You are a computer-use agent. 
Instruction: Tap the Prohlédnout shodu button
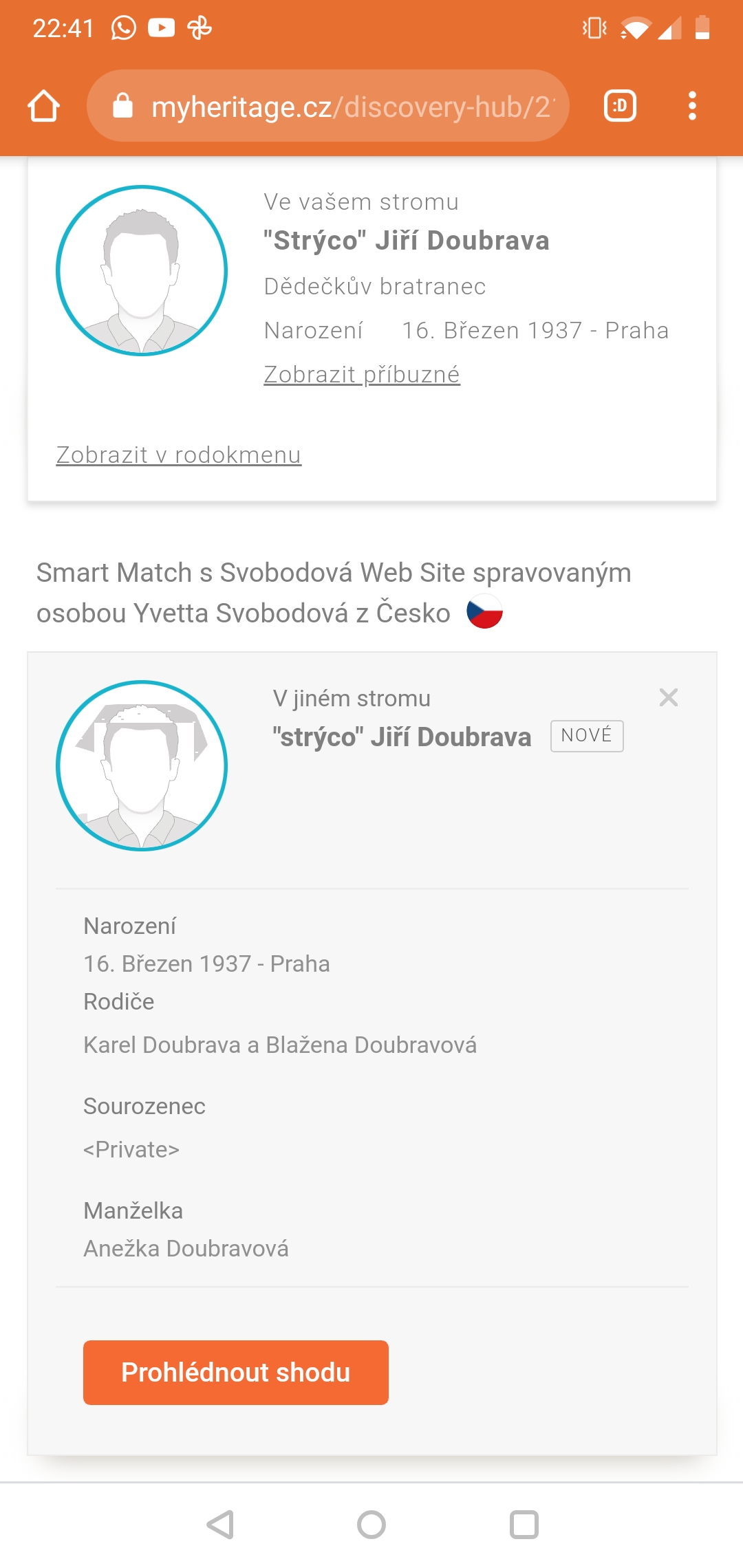(x=236, y=1373)
